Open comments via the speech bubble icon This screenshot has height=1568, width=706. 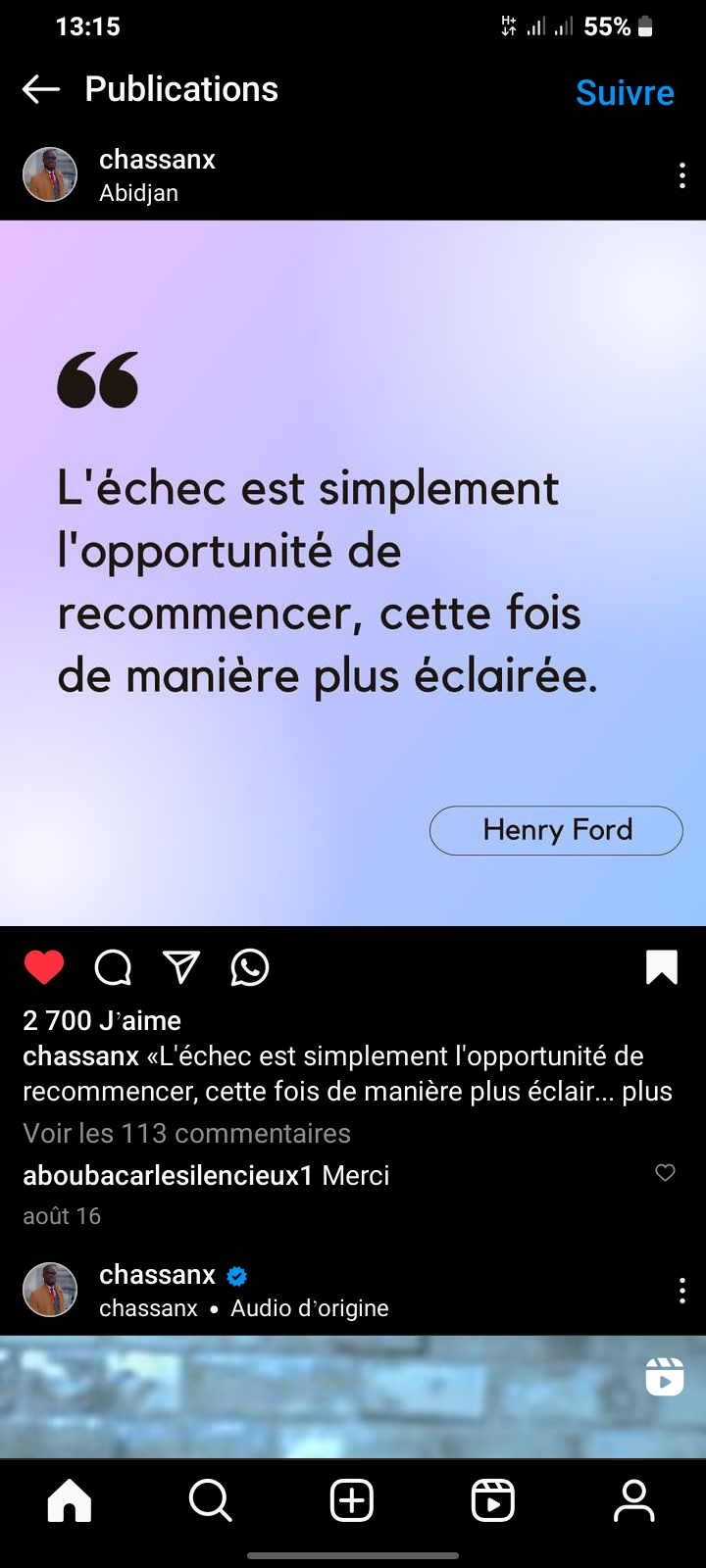113,967
